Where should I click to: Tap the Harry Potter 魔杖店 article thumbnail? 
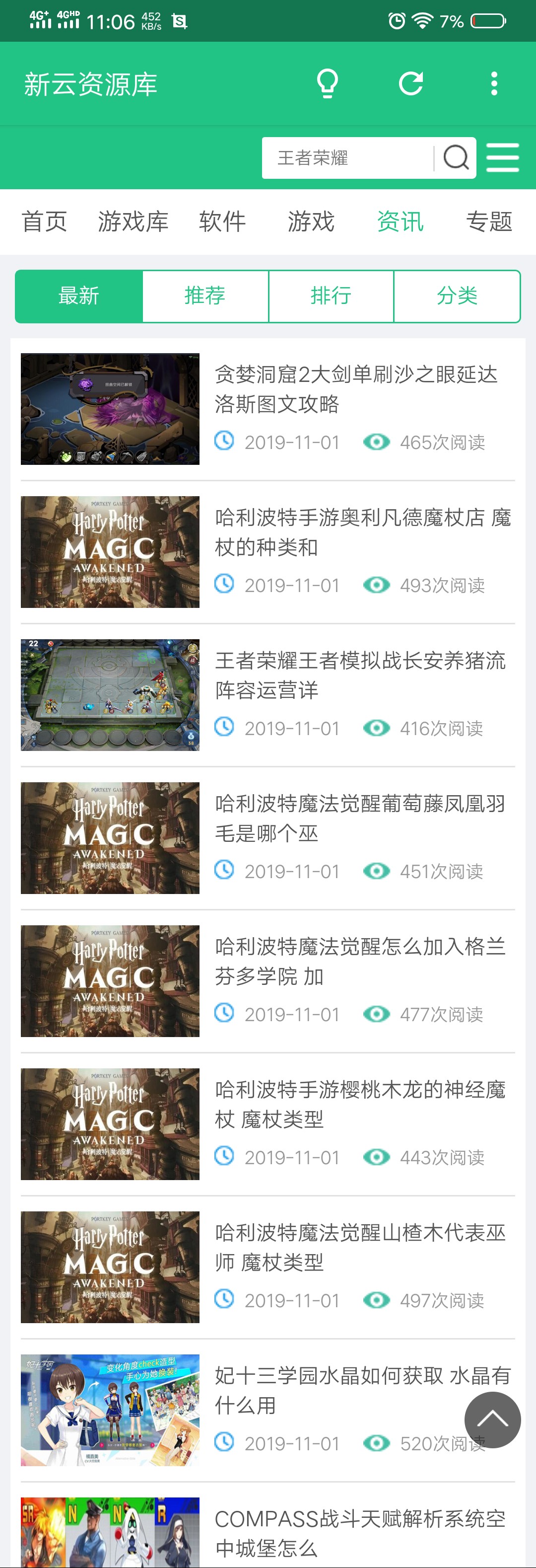pos(110,551)
